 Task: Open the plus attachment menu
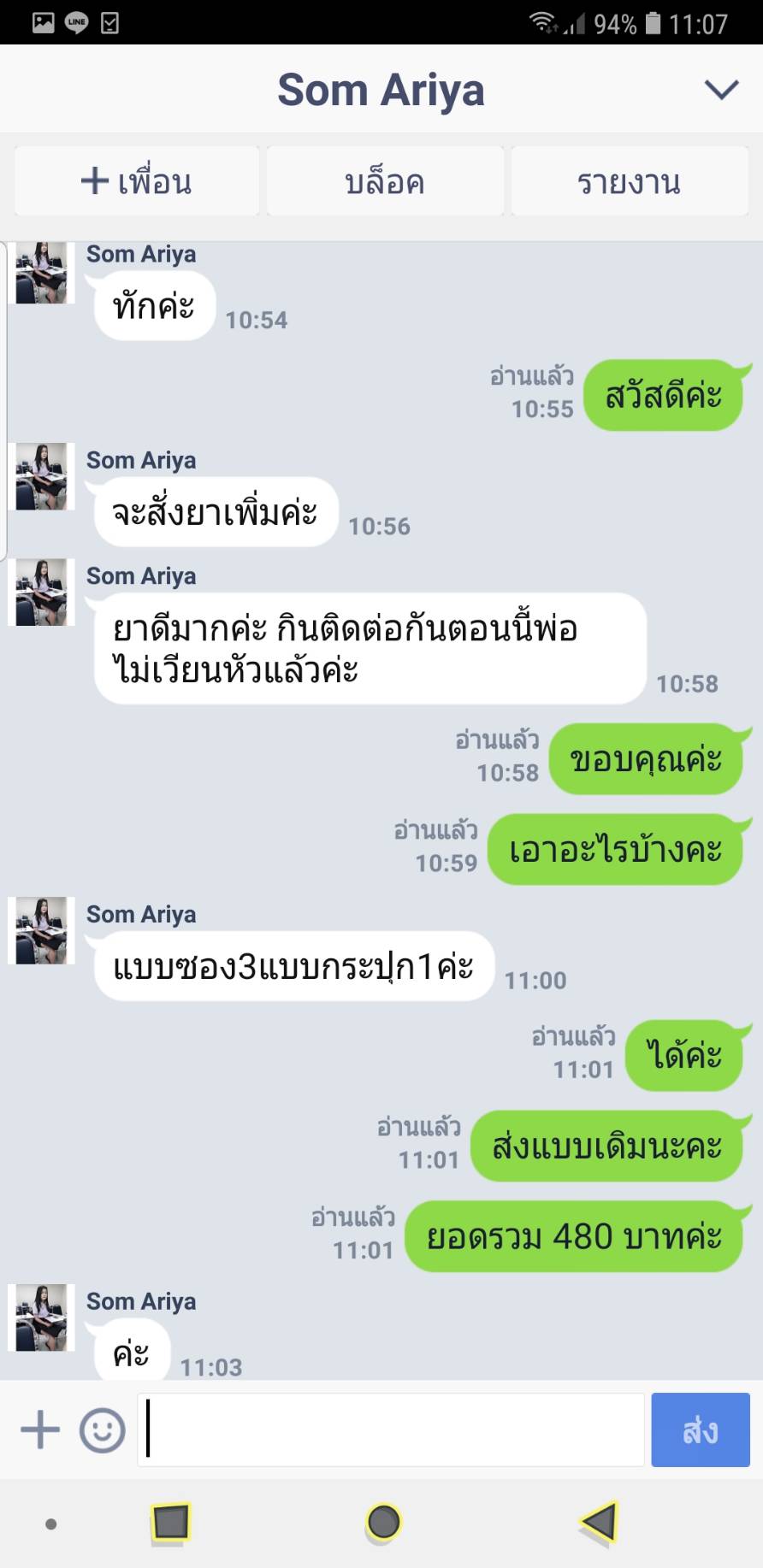(40, 1429)
